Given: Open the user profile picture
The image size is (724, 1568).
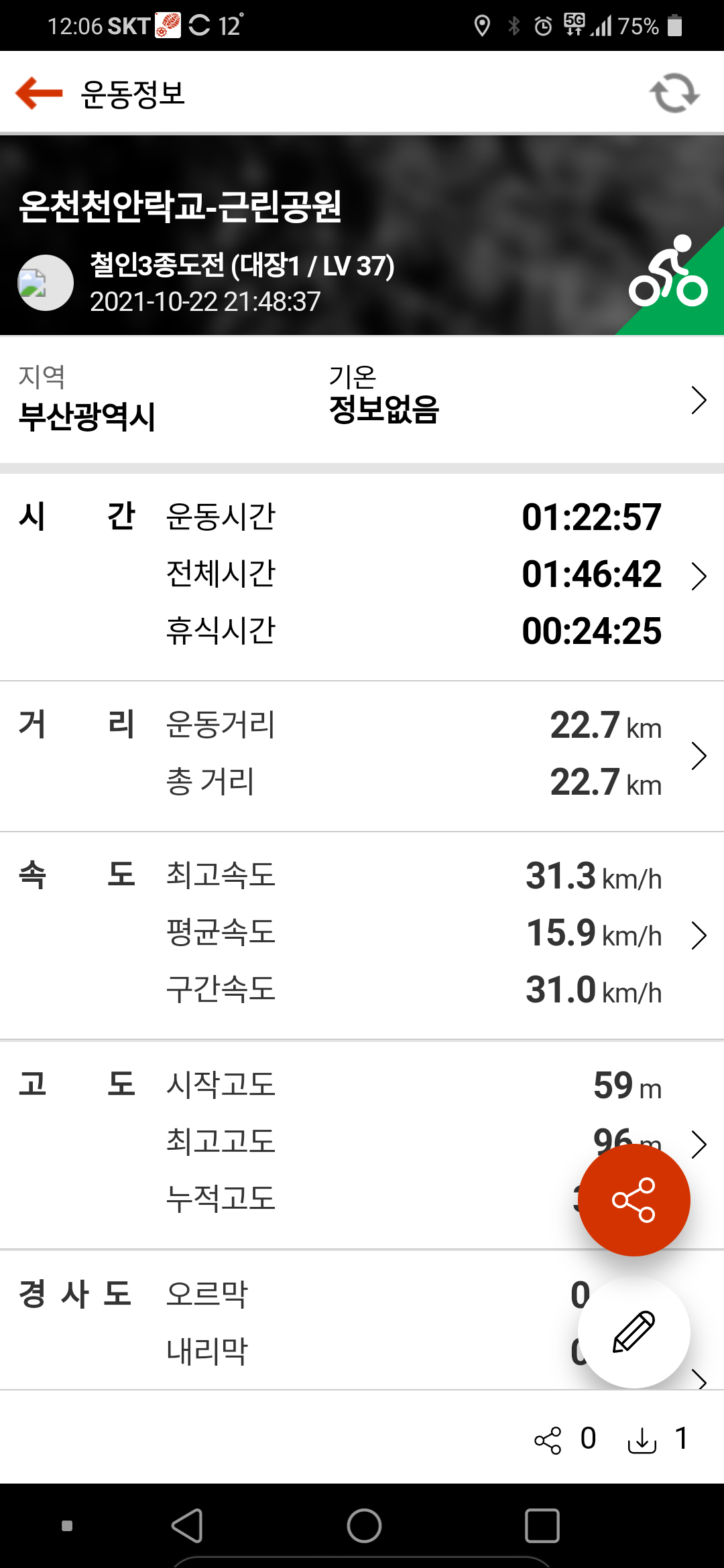Looking at the screenshot, I should (x=46, y=283).
